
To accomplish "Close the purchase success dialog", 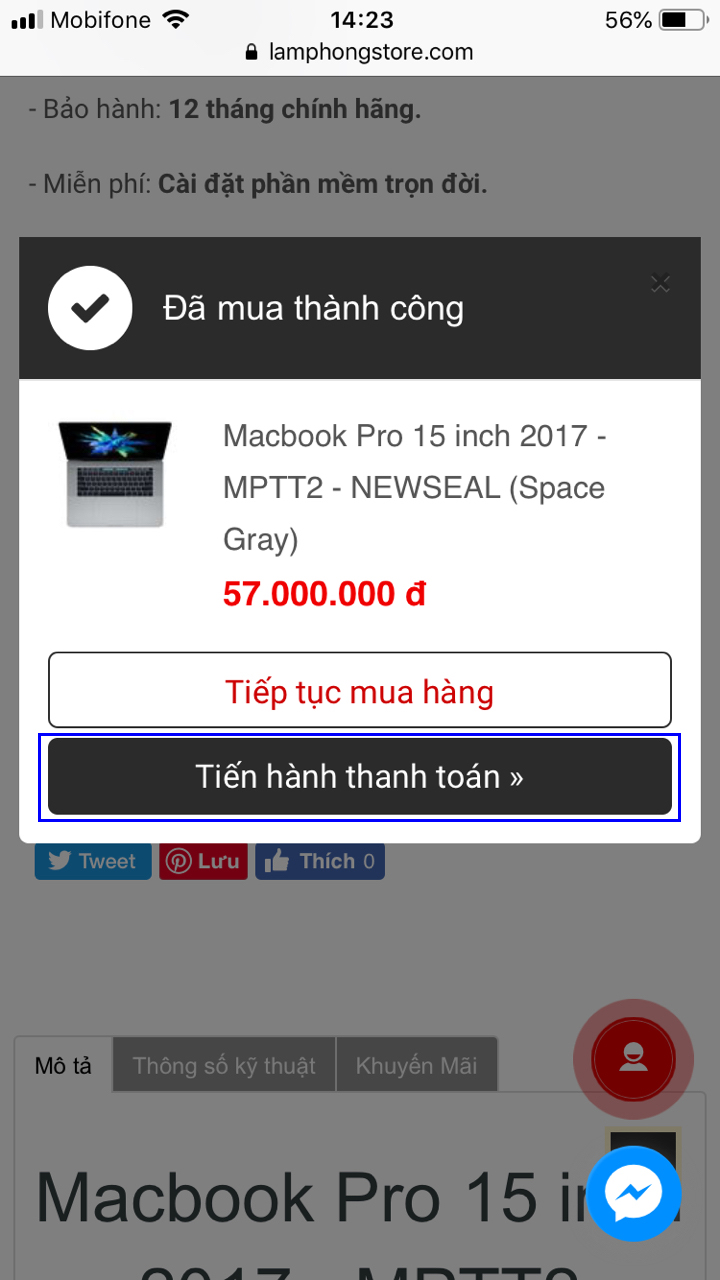I will [659, 283].
